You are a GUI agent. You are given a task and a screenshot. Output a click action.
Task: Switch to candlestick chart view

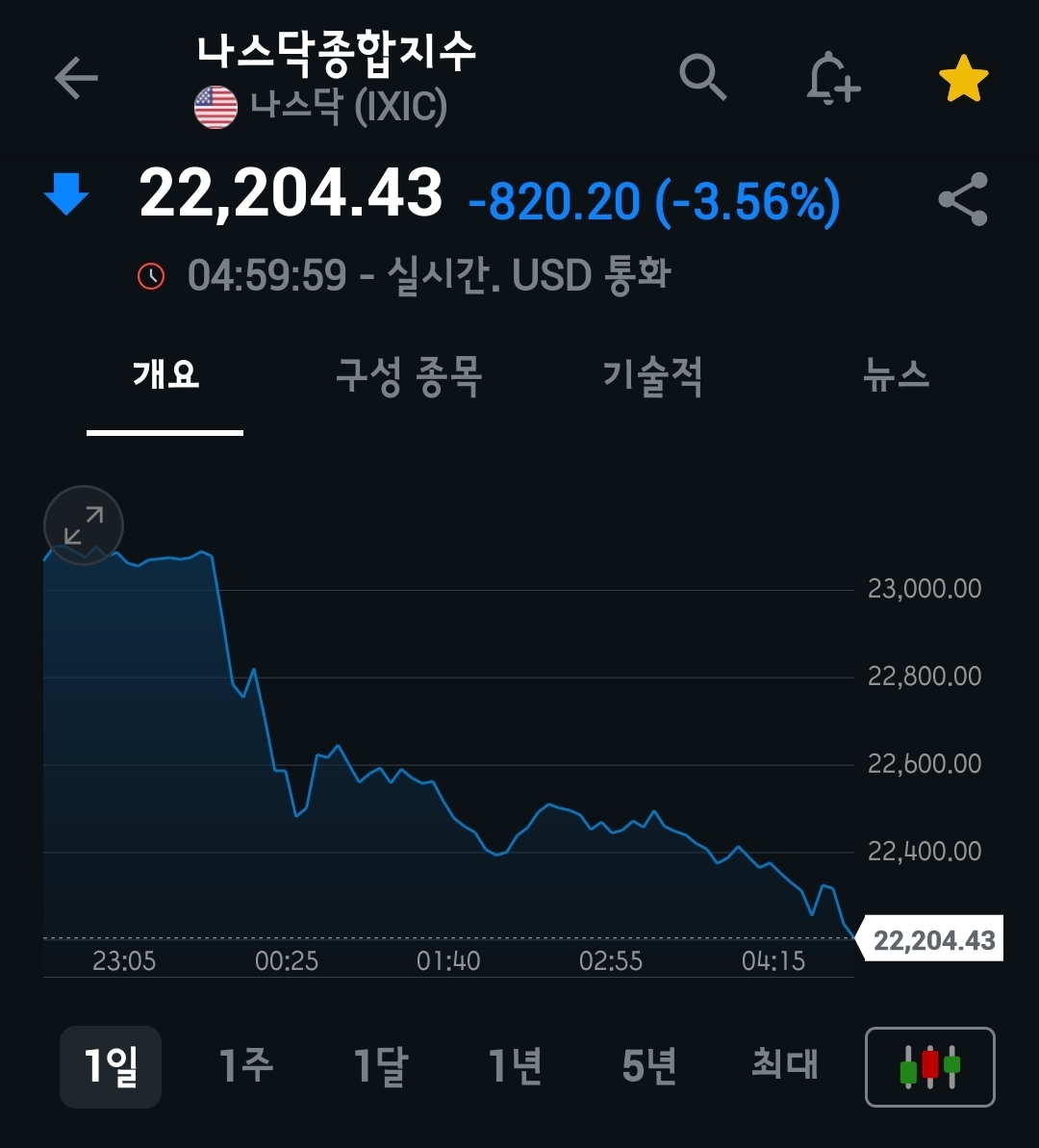(x=929, y=1067)
